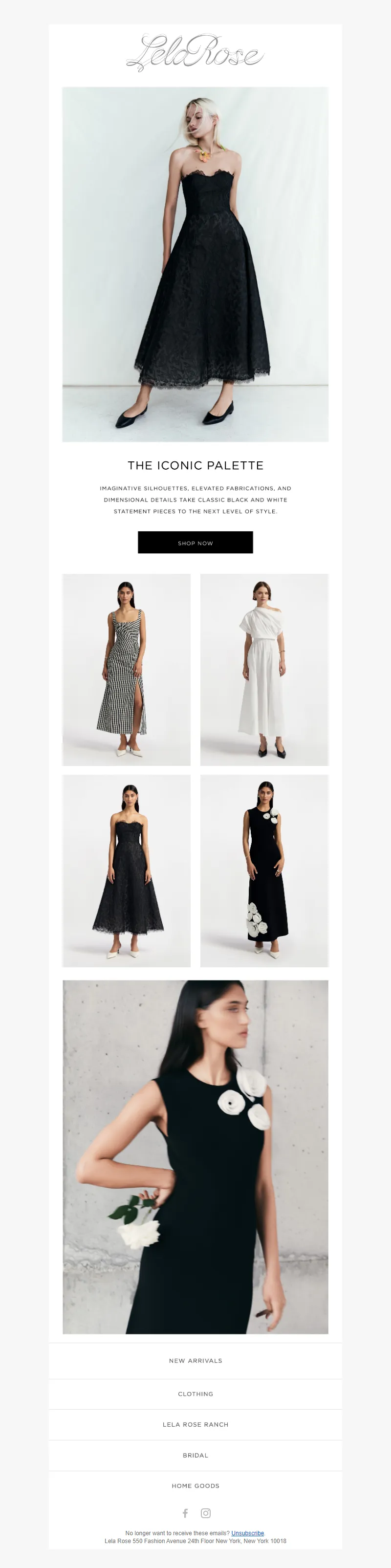Open the black lace midi dress product tile
This screenshot has width=391, height=1568.
click(126, 871)
